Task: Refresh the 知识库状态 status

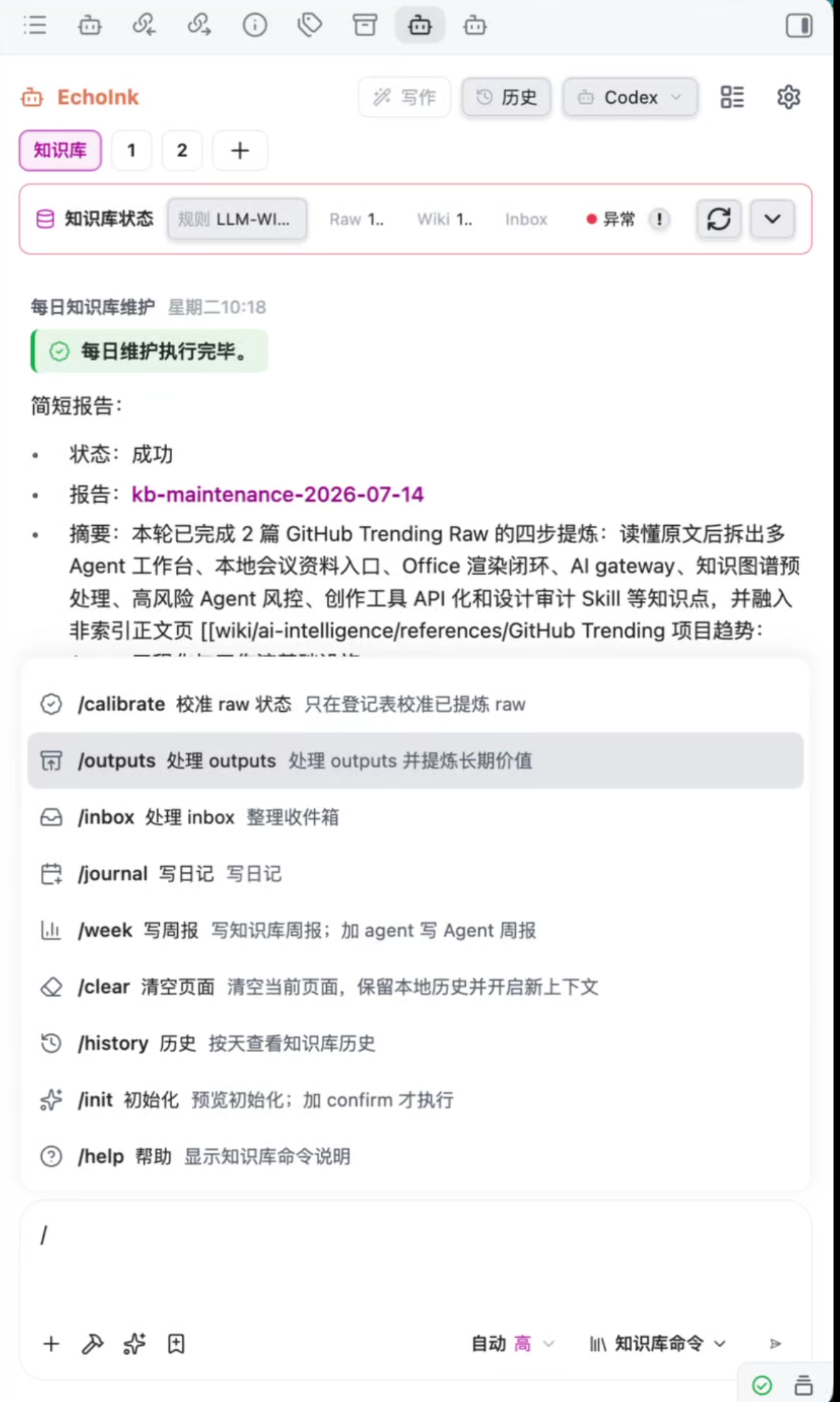Action: pyautogui.click(x=718, y=219)
